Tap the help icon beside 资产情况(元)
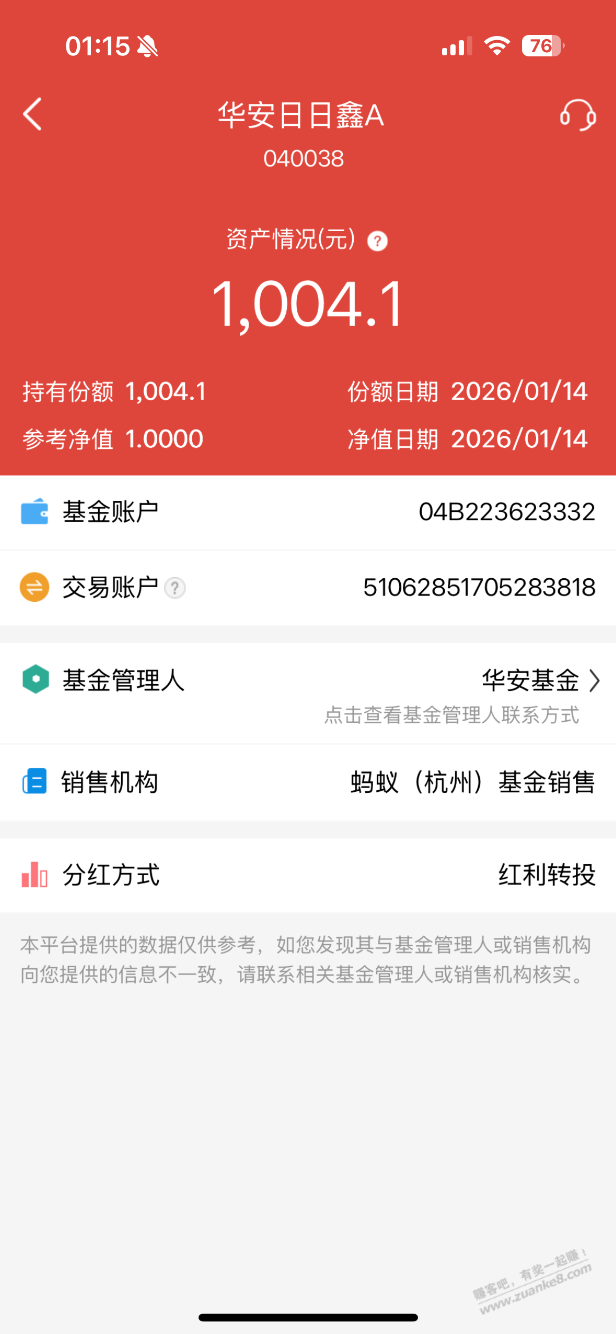This screenshot has height=1334, width=616. pyautogui.click(x=377, y=241)
